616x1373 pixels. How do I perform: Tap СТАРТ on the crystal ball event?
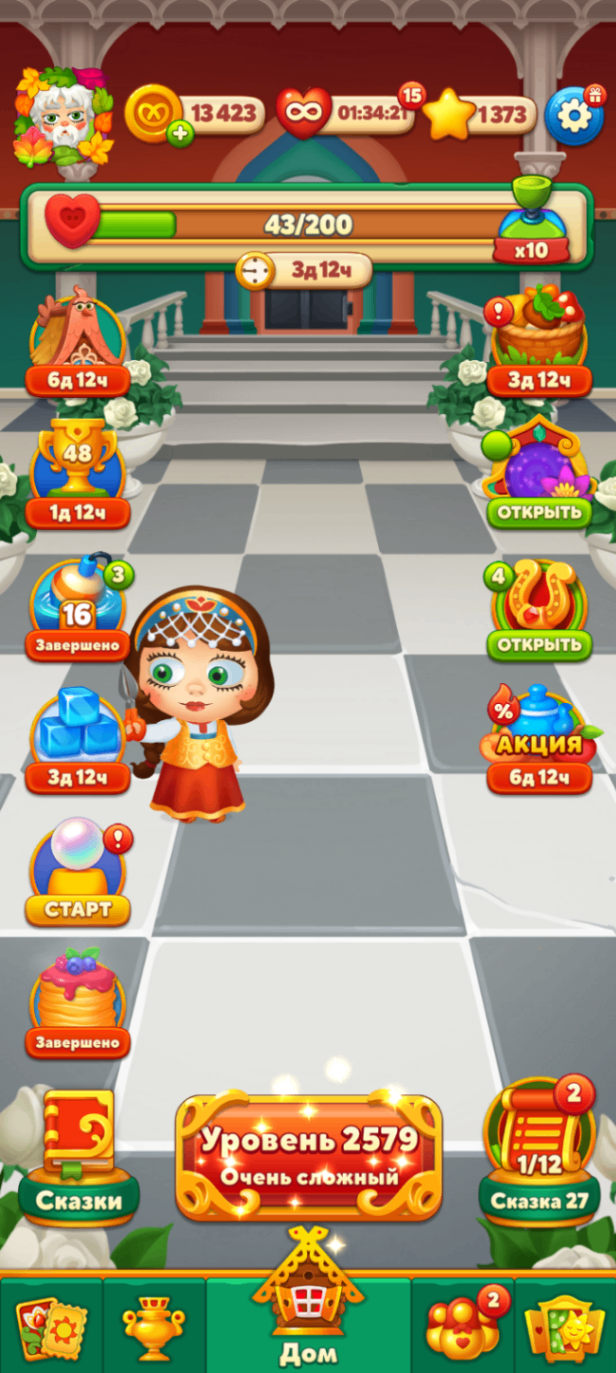[78, 908]
